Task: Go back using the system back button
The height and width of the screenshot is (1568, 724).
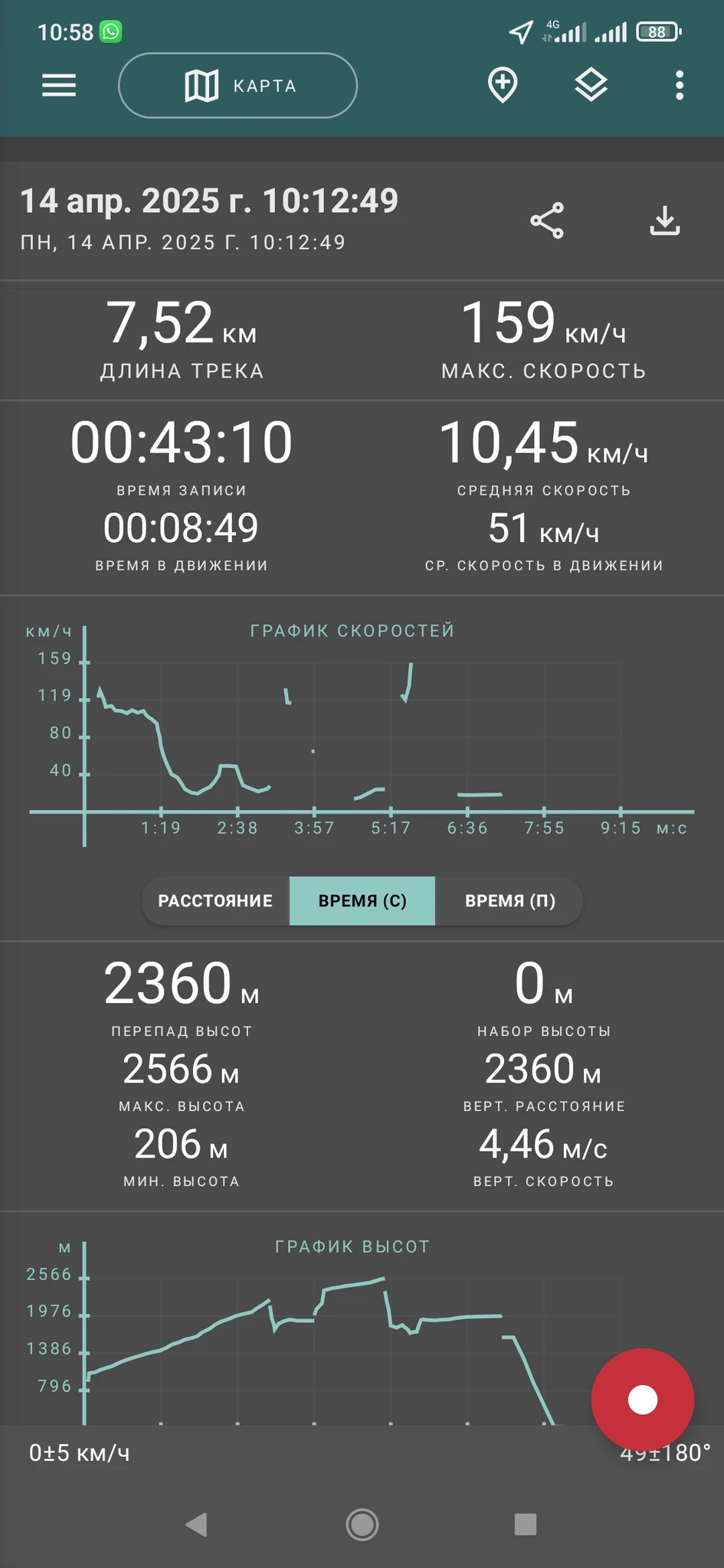Action: 197,1524
